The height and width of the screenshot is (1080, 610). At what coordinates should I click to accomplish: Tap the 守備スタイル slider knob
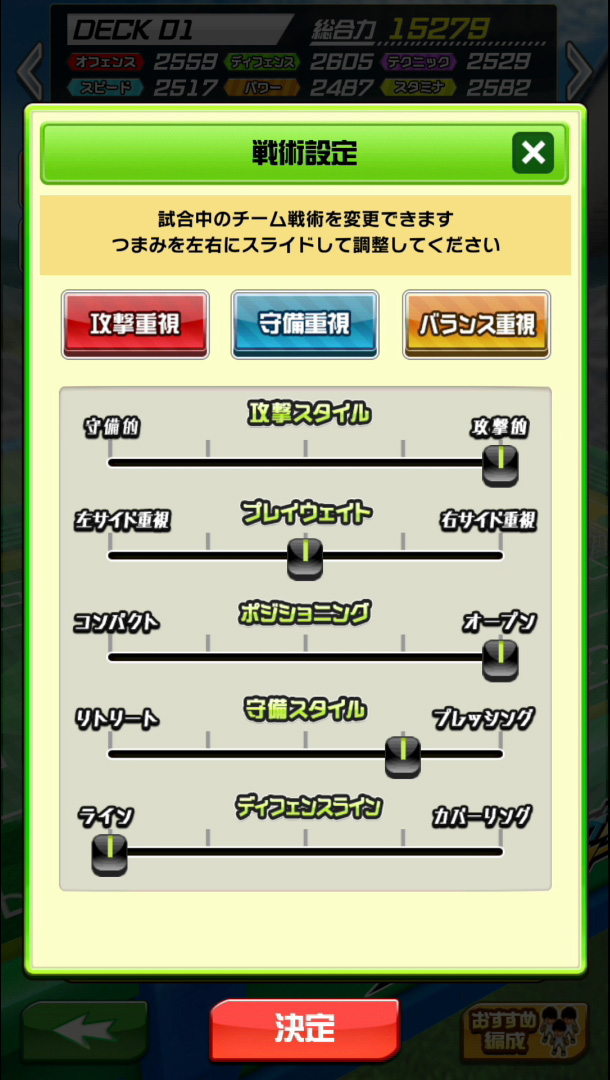tap(403, 757)
